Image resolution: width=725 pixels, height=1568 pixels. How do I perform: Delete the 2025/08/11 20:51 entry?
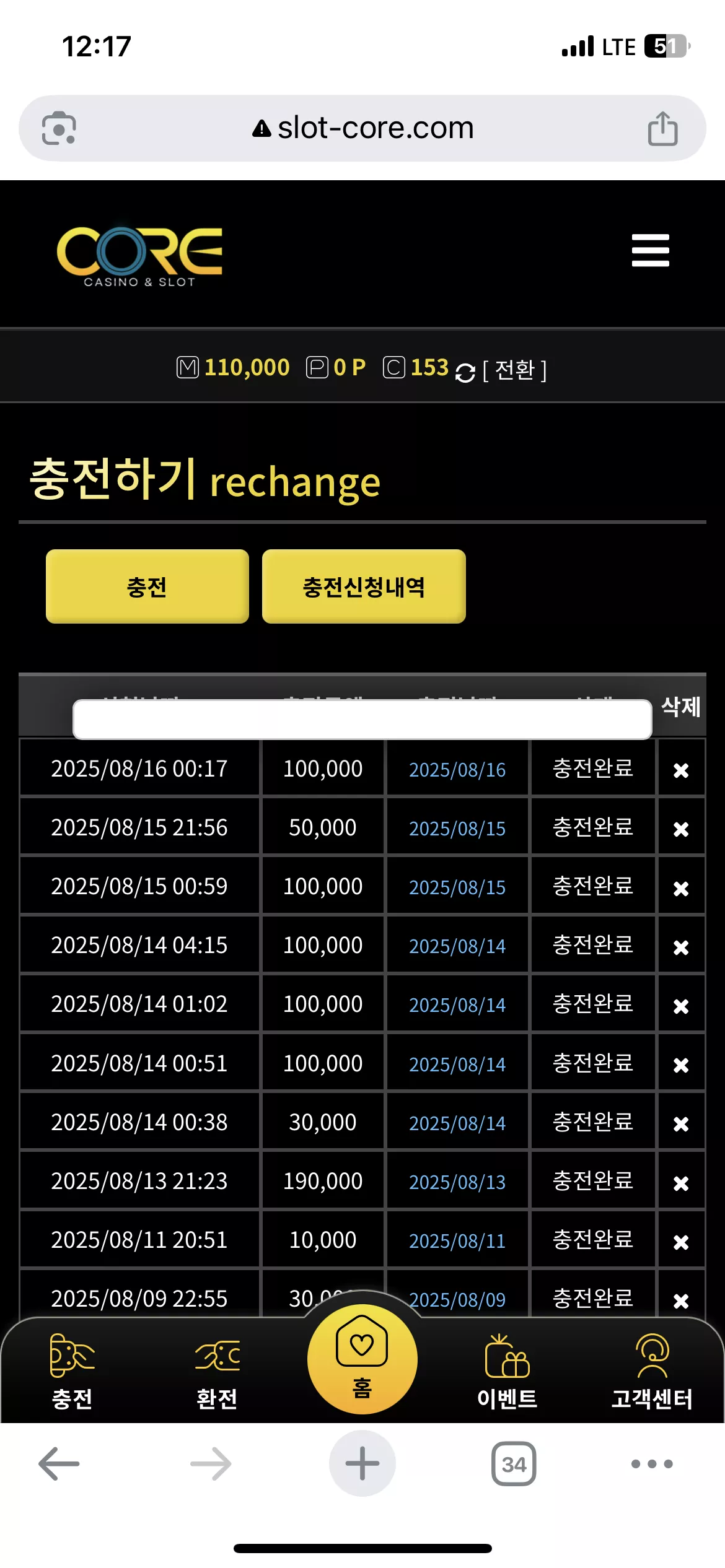click(x=681, y=1242)
